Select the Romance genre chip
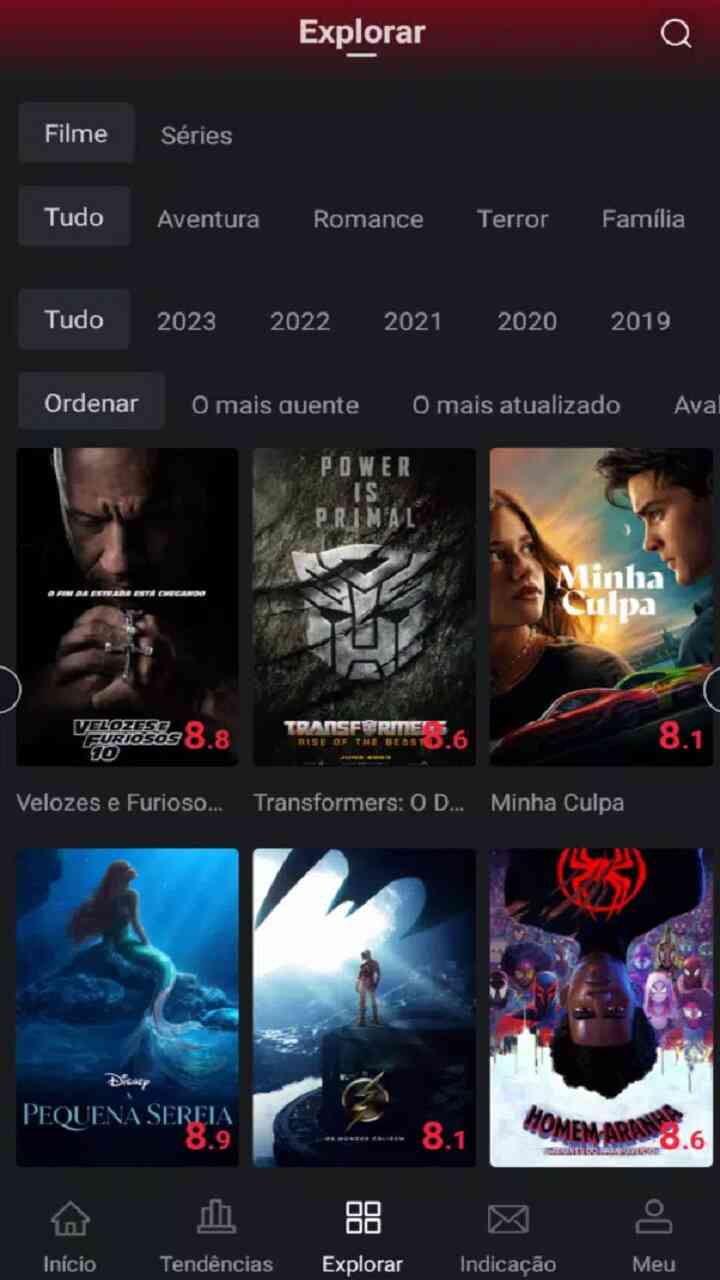 (x=368, y=219)
